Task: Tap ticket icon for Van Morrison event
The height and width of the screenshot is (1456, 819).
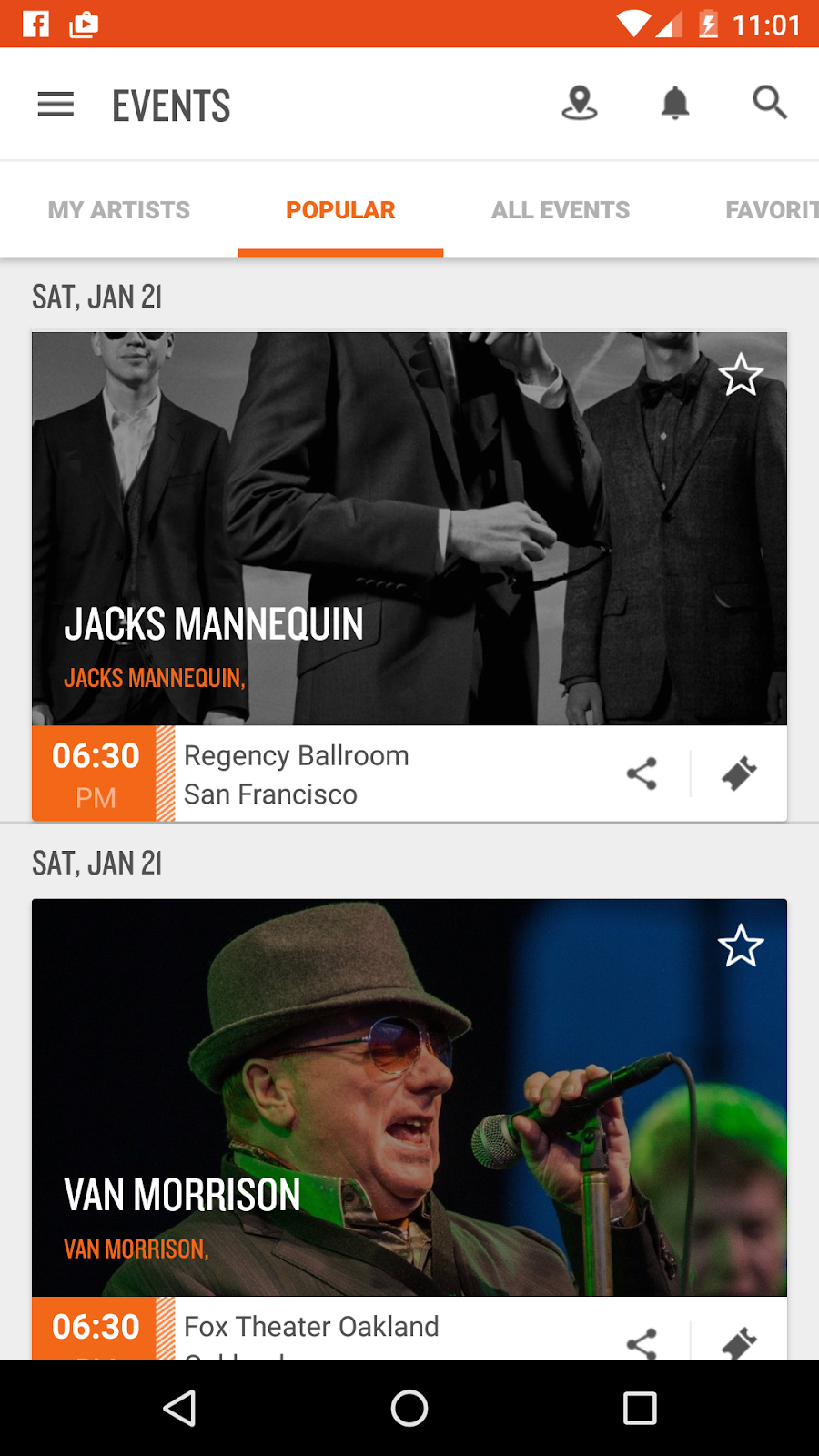Action: click(739, 1342)
